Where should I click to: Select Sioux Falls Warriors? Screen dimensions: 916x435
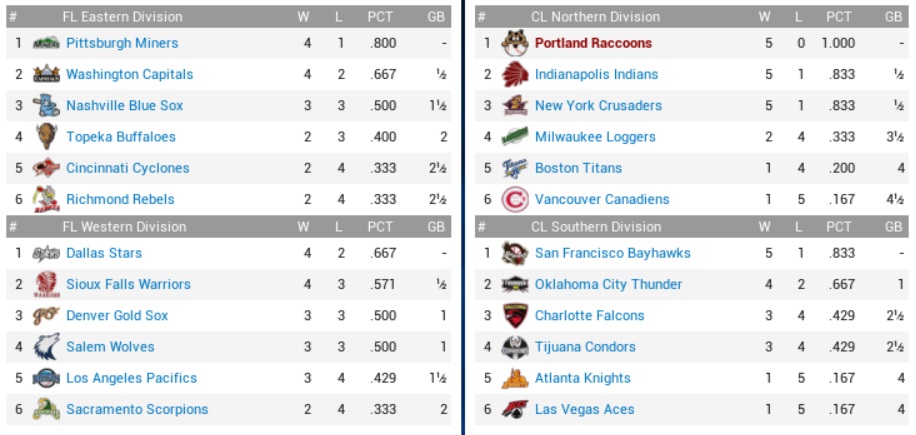coord(128,284)
